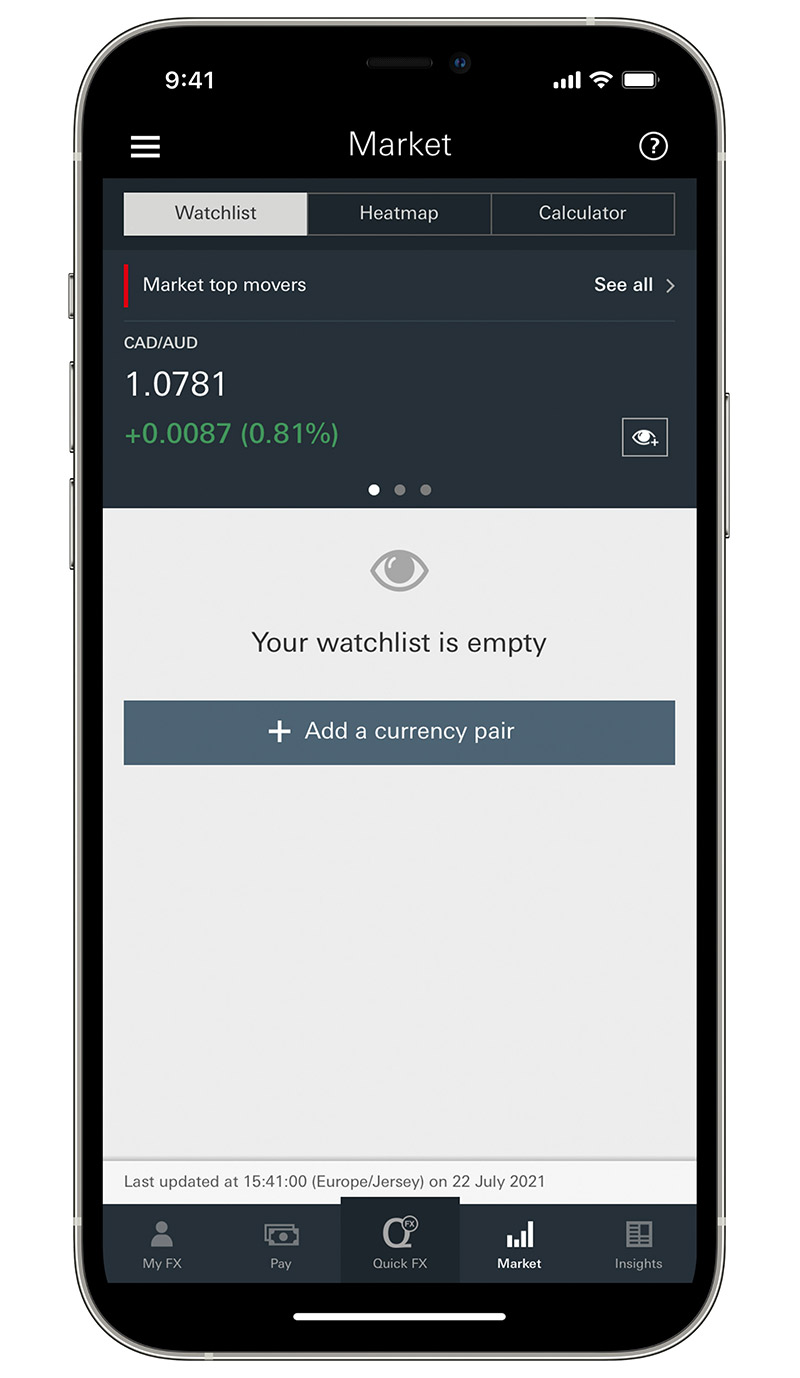
Task: Switch to the Calculator tab
Action: click(583, 213)
